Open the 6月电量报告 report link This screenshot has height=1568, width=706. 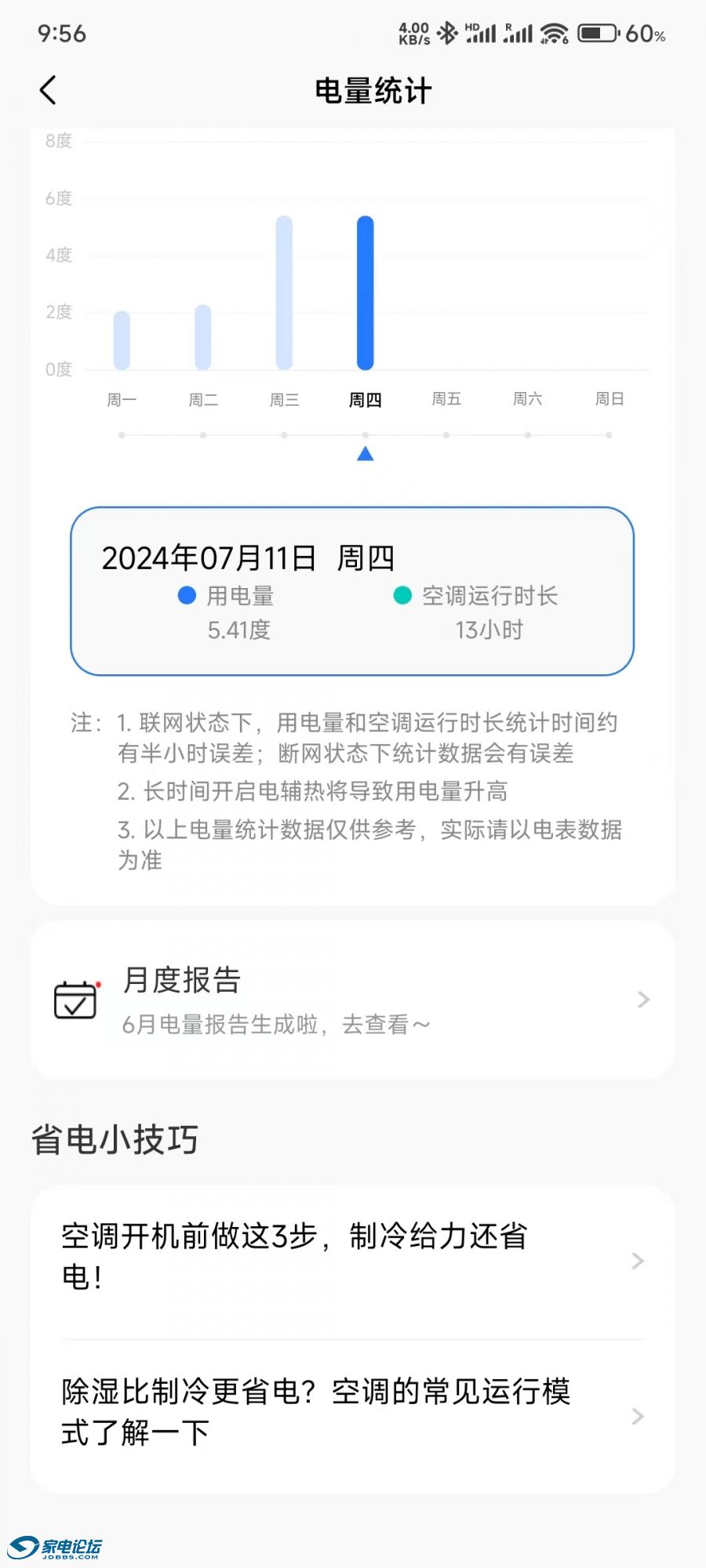[x=276, y=1024]
